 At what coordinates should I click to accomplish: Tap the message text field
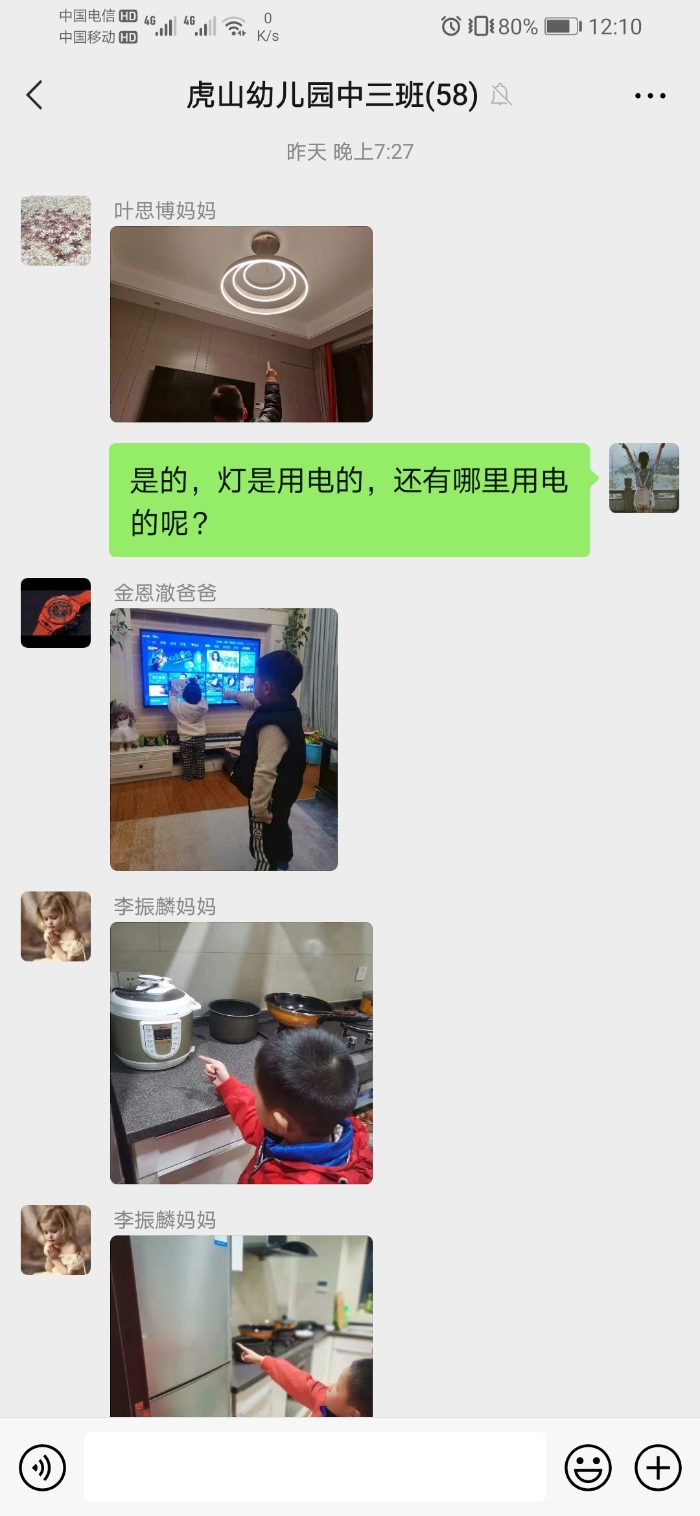[x=314, y=1467]
